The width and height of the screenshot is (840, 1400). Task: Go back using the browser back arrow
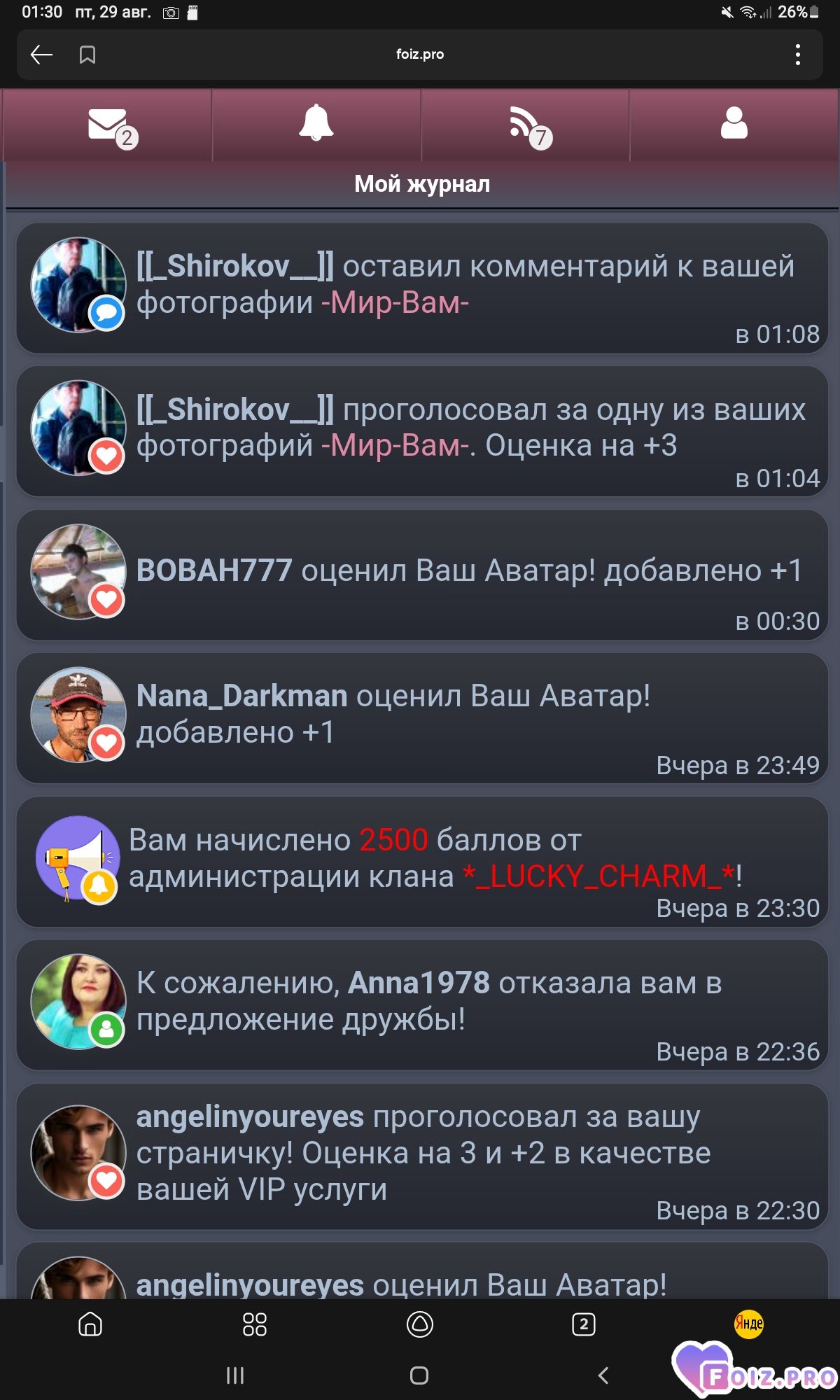[41, 55]
